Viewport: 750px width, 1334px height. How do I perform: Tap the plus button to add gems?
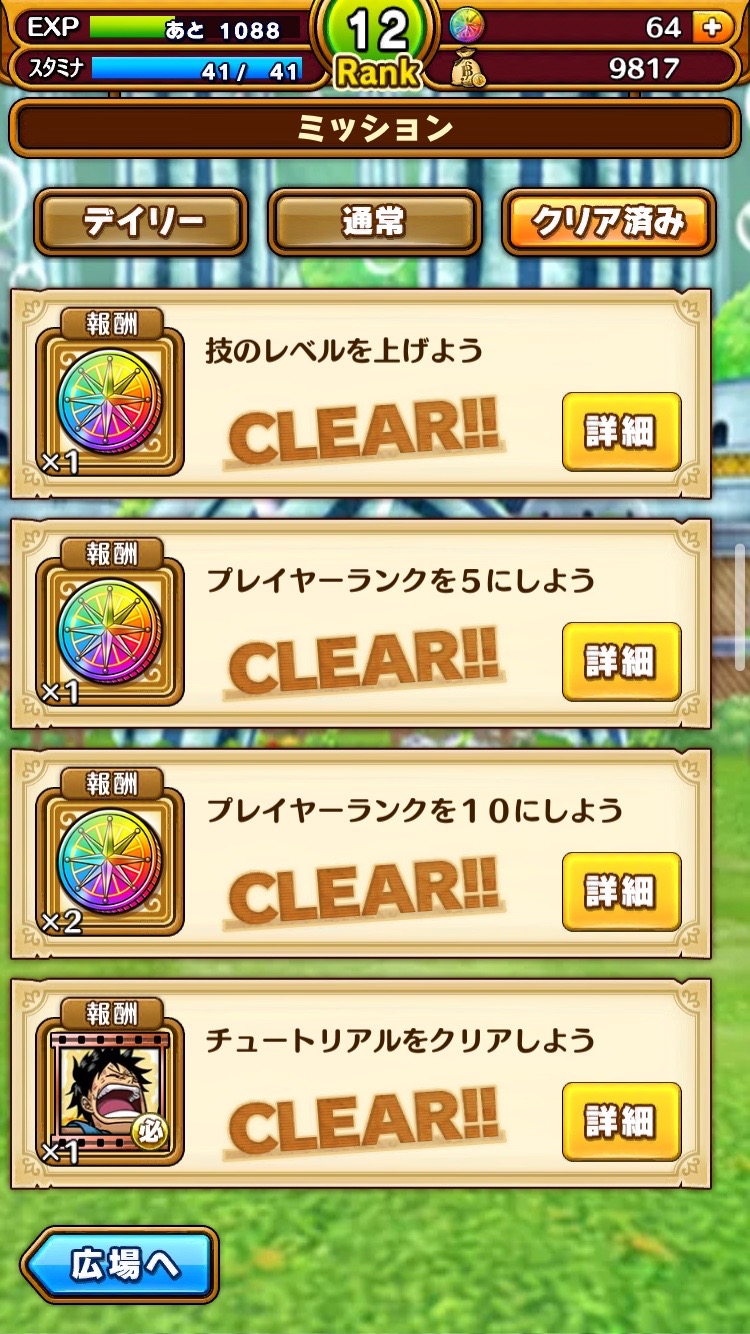712,27
